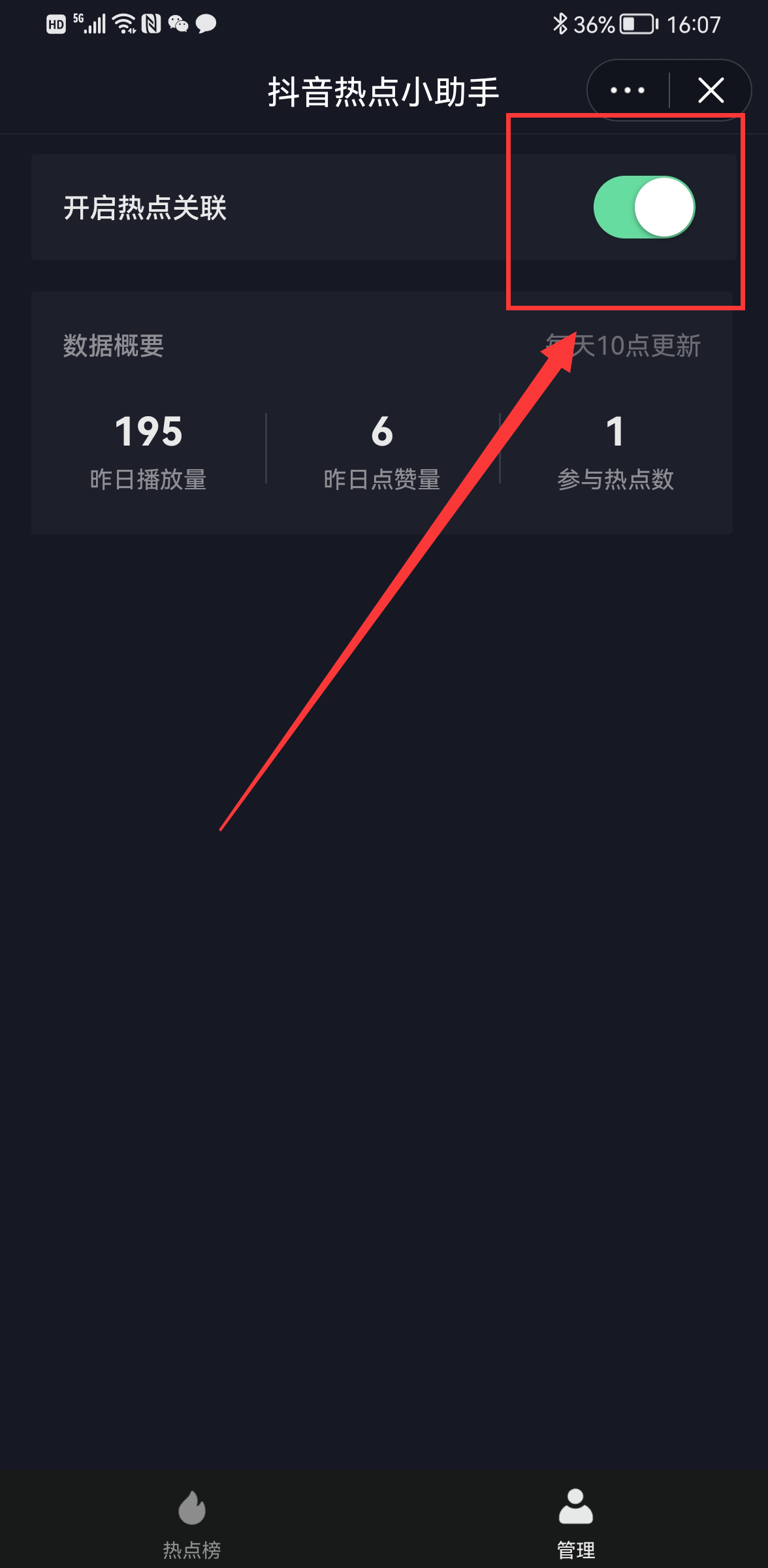Close the 抖音热点小助手 mini program
The height and width of the screenshot is (1568, 768).
tap(711, 90)
